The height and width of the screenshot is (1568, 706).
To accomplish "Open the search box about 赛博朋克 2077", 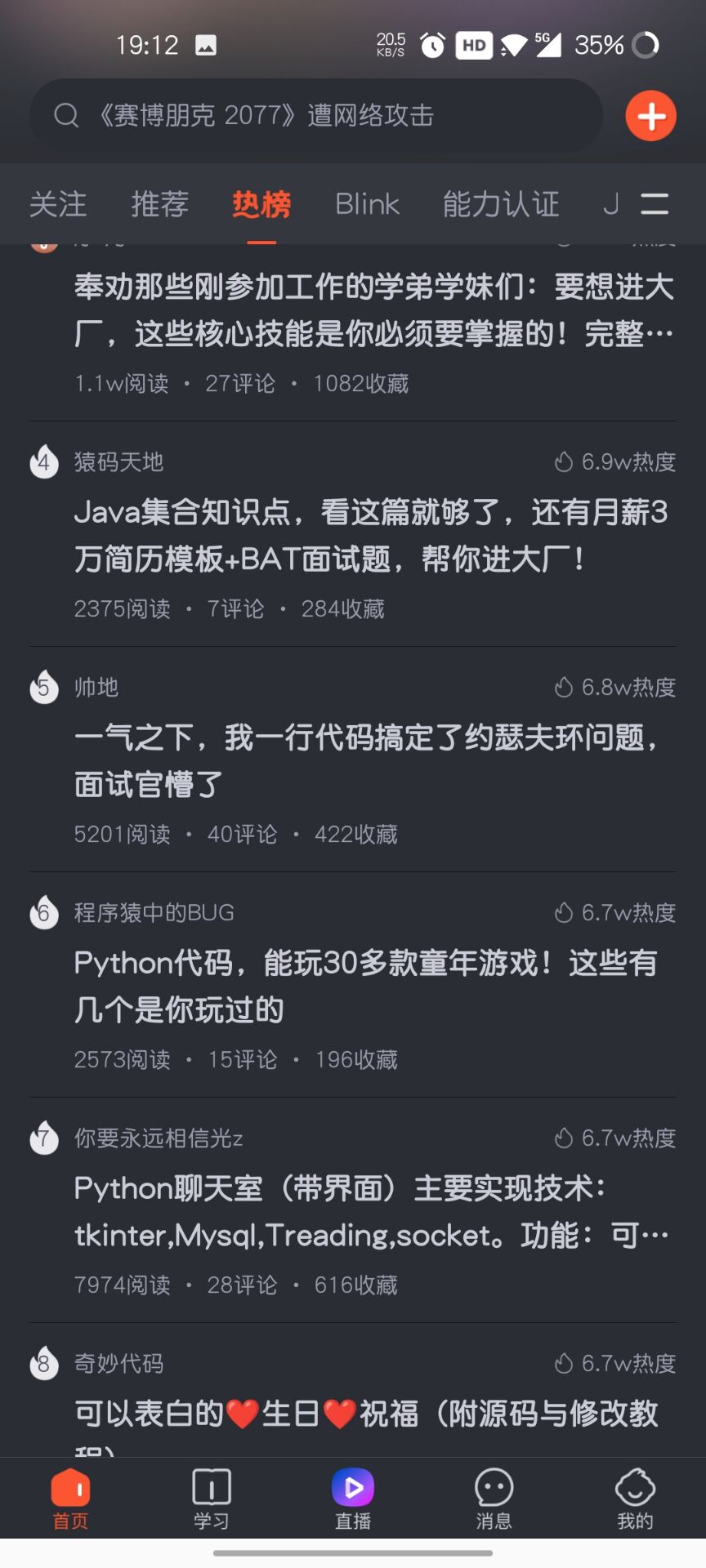I will click(x=315, y=115).
